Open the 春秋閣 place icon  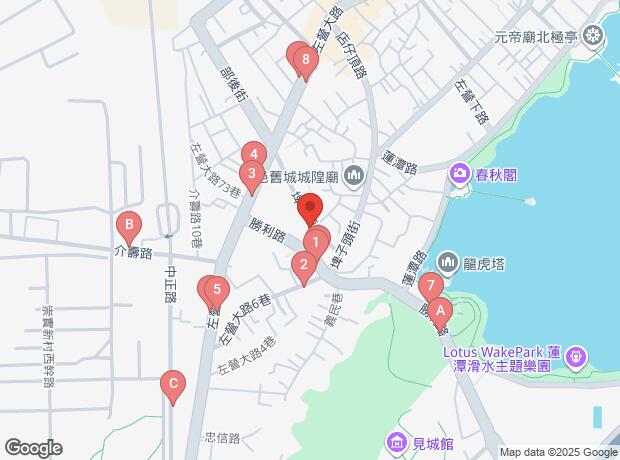[459, 174]
